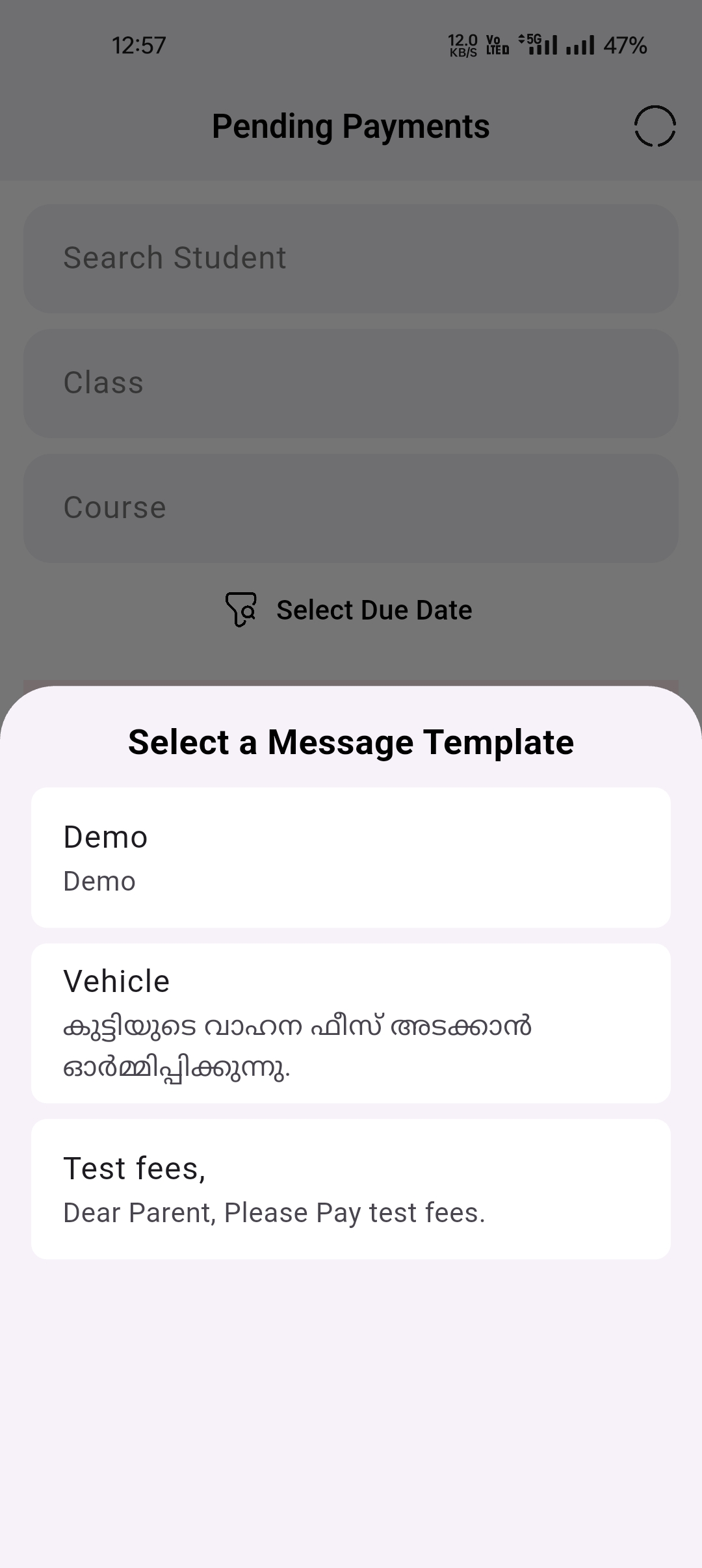Select the Demo message template
Image resolution: width=702 pixels, height=1568 pixels.
pos(351,857)
